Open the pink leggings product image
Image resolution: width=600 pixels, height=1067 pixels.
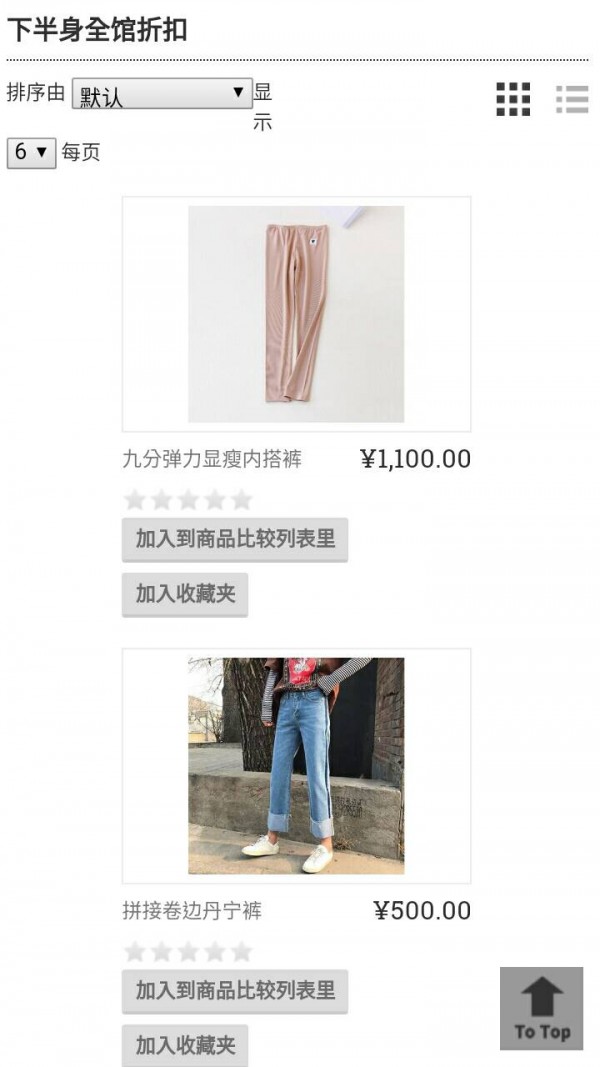click(296, 314)
